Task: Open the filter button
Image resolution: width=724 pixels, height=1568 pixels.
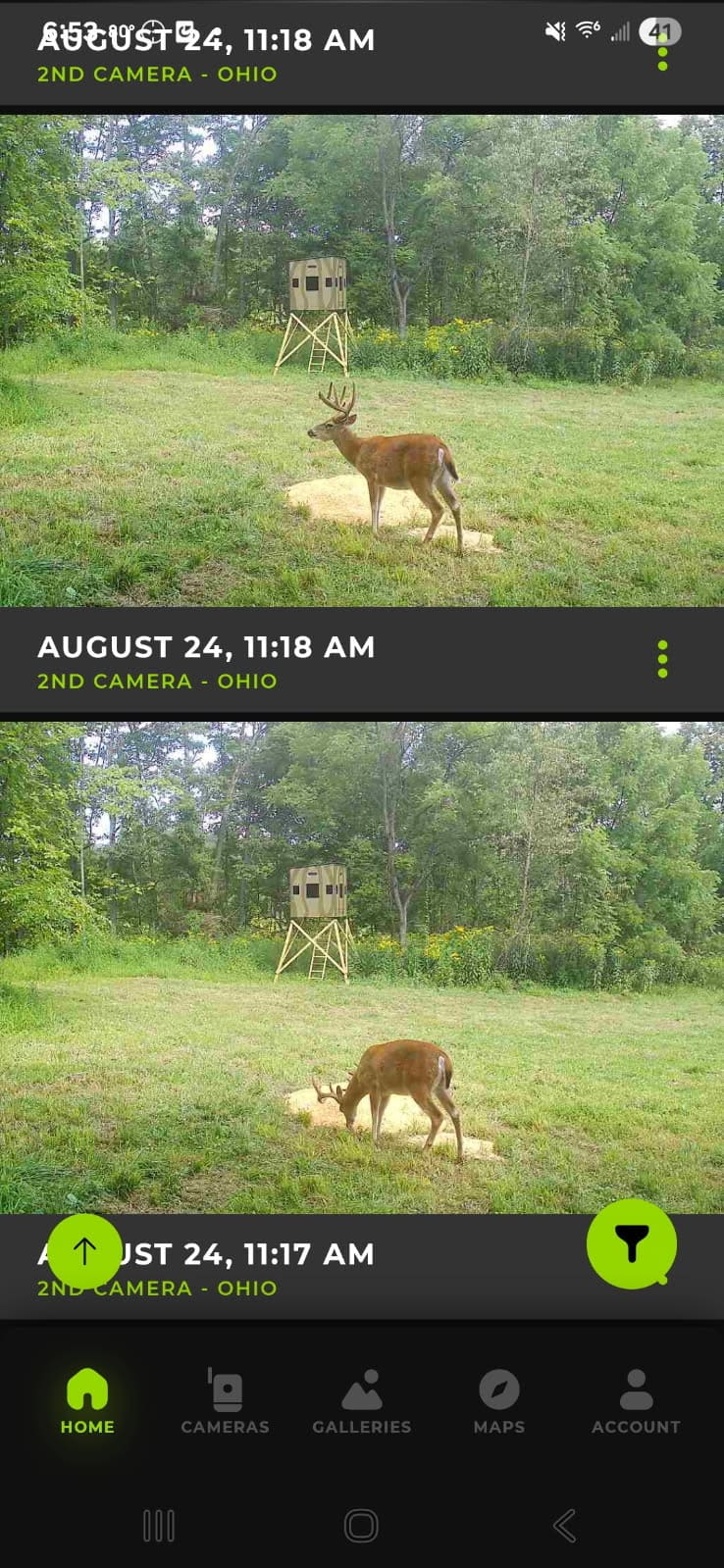Action: click(x=632, y=1243)
